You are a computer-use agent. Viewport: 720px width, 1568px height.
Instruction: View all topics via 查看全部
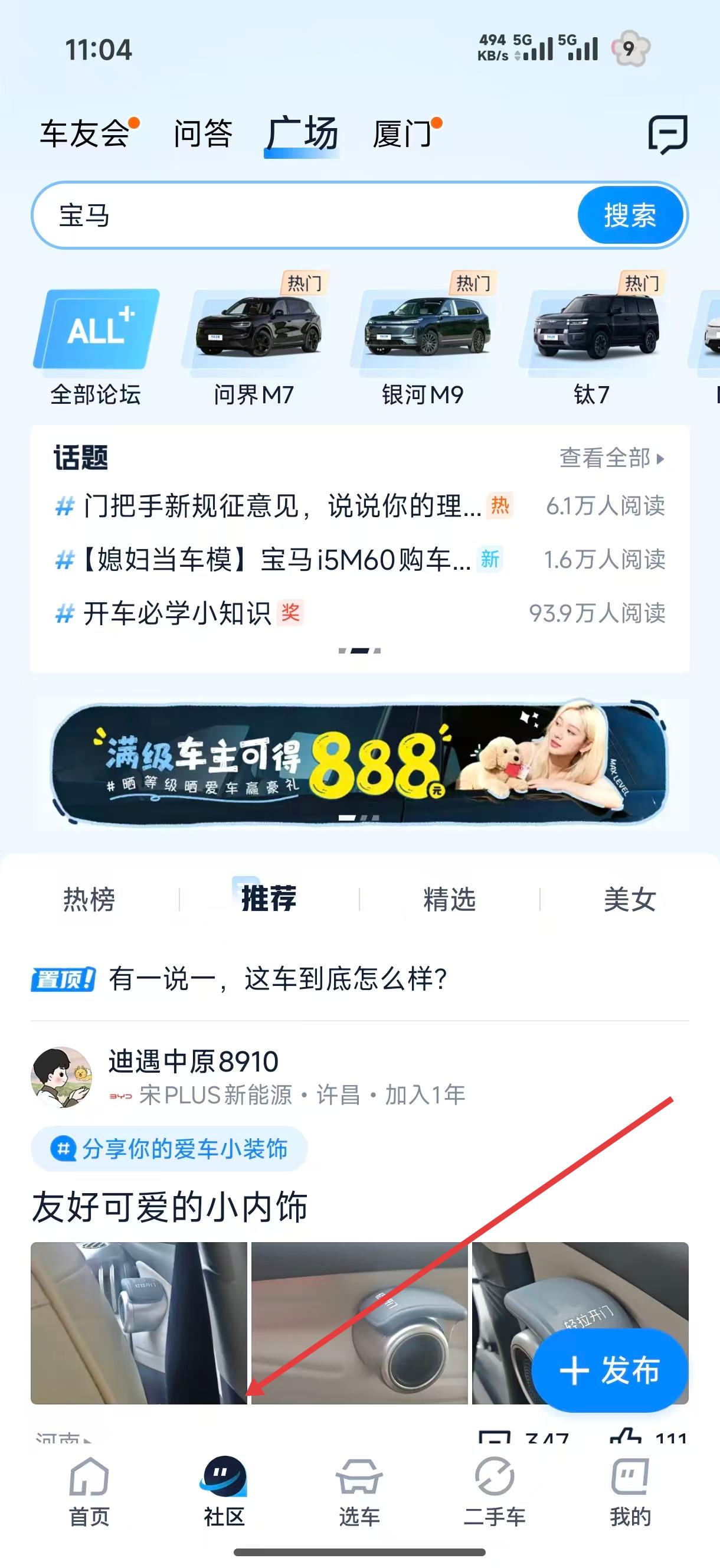point(611,458)
